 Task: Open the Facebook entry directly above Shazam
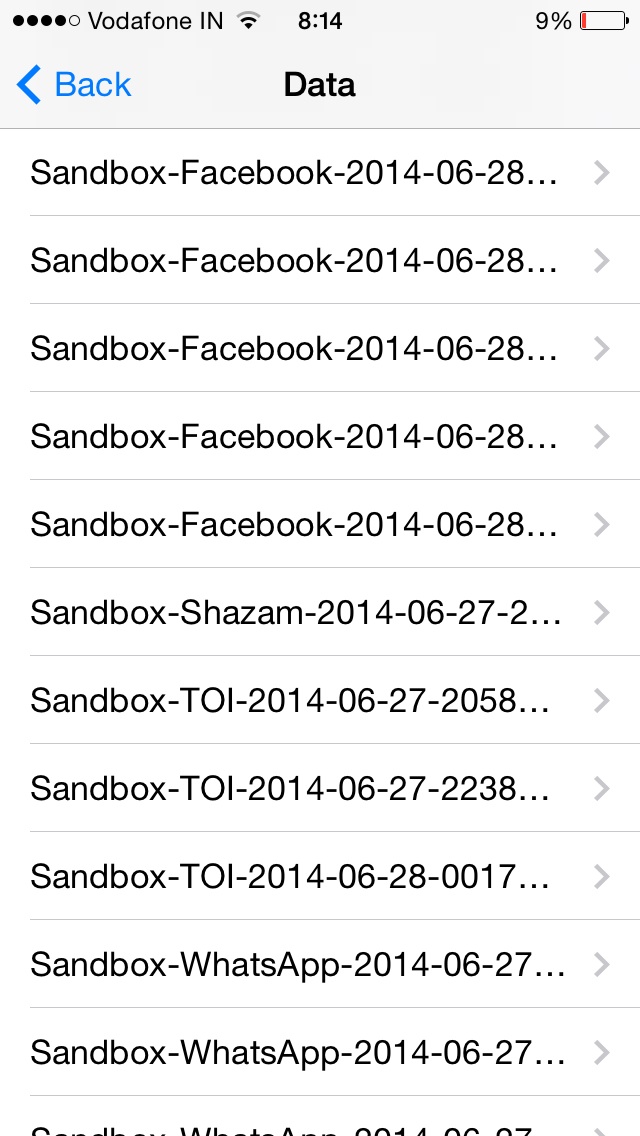[320, 525]
